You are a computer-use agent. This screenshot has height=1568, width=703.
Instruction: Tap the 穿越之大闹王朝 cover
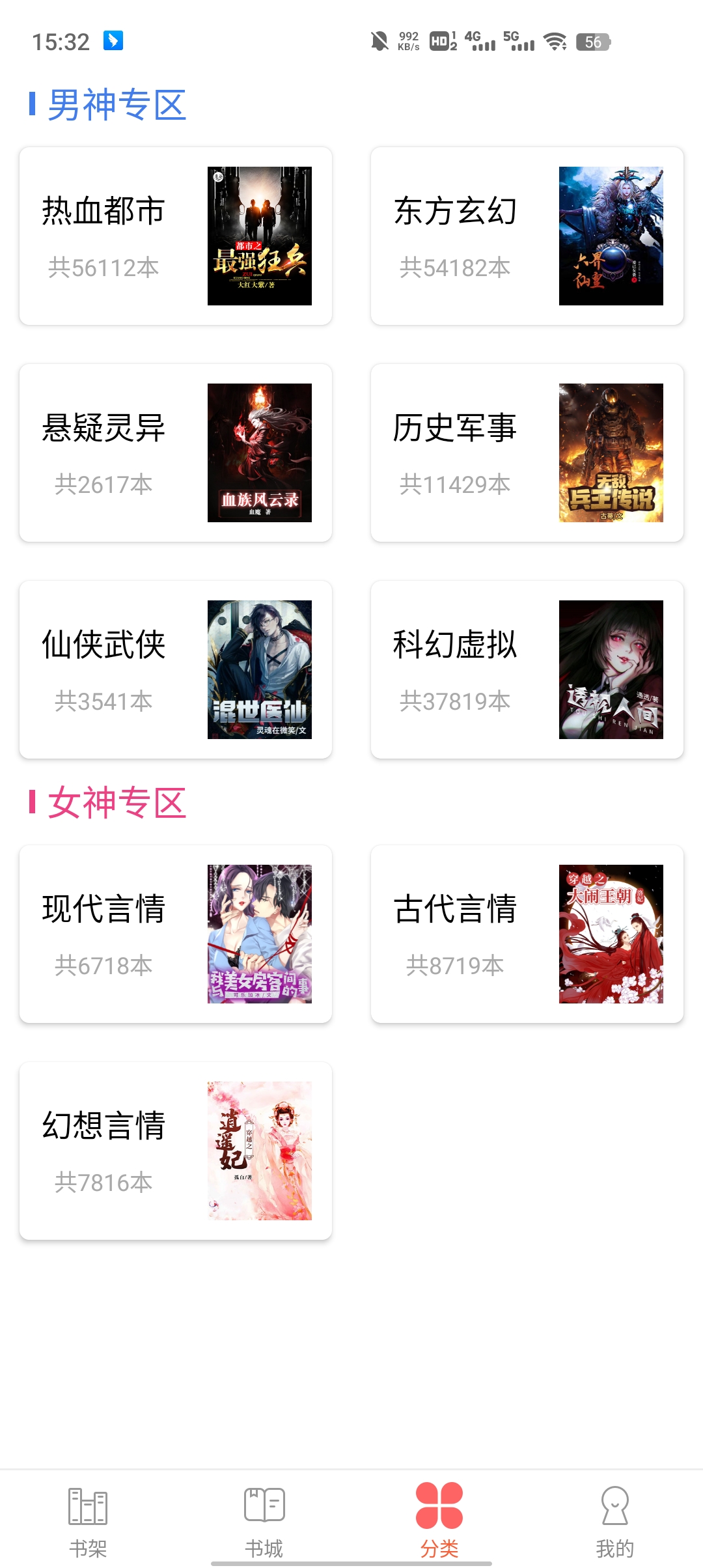click(x=611, y=932)
